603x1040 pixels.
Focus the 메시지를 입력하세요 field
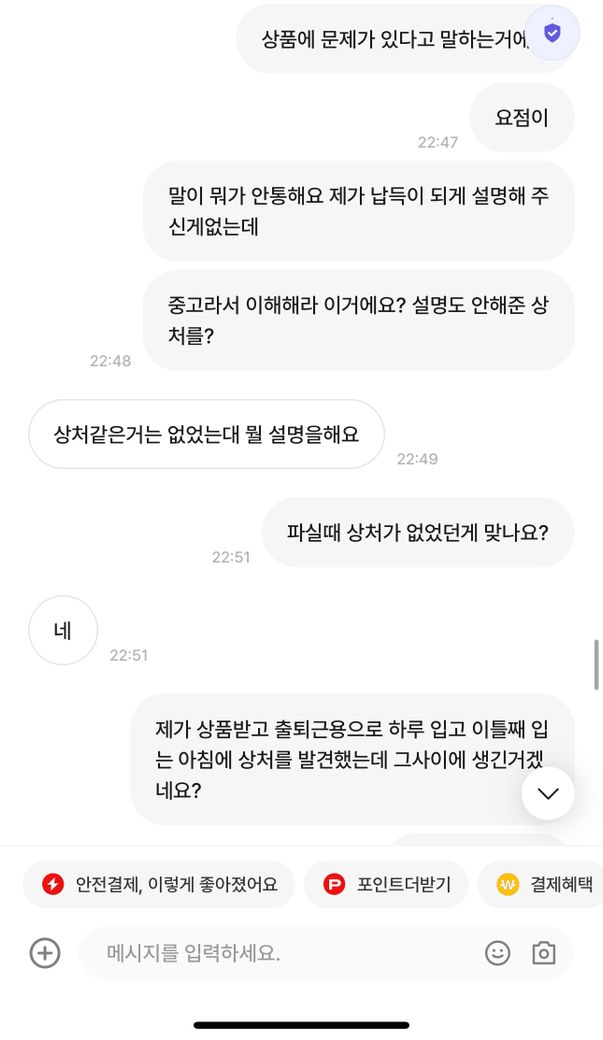click(x=280, y=953)
